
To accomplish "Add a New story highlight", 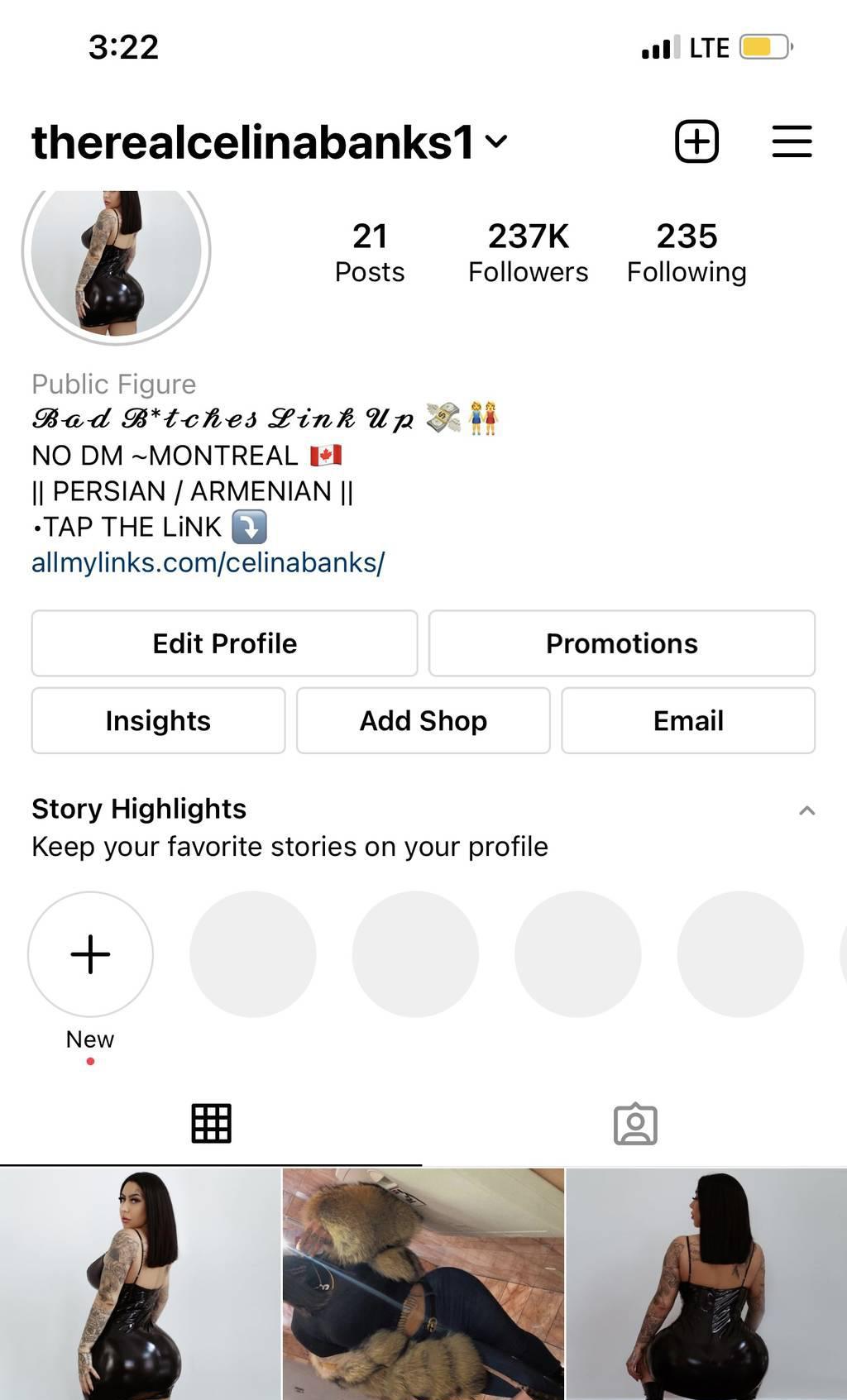I will click(90, 954).
